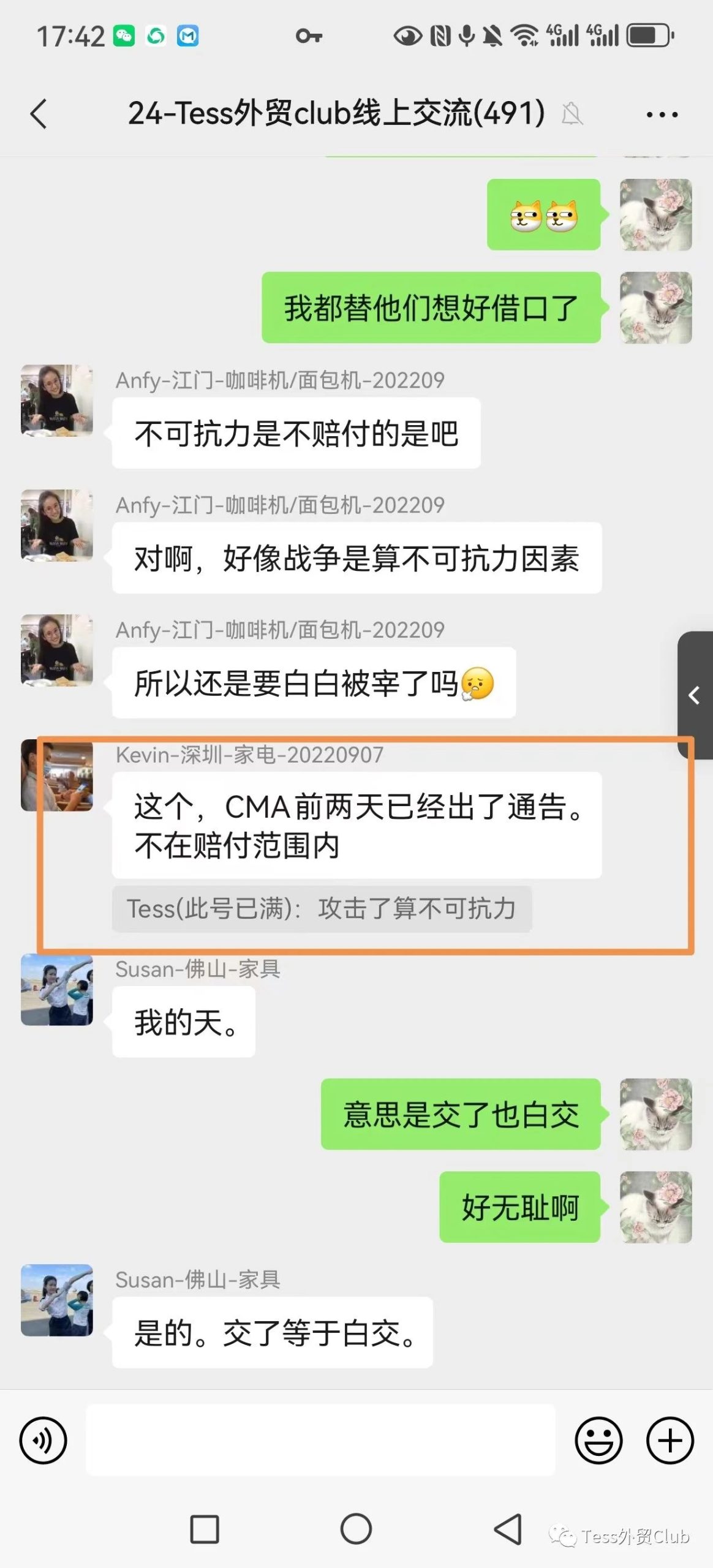Open the system recent apps
This screenshot has width=713, height=1568.
click(205, 1529)
